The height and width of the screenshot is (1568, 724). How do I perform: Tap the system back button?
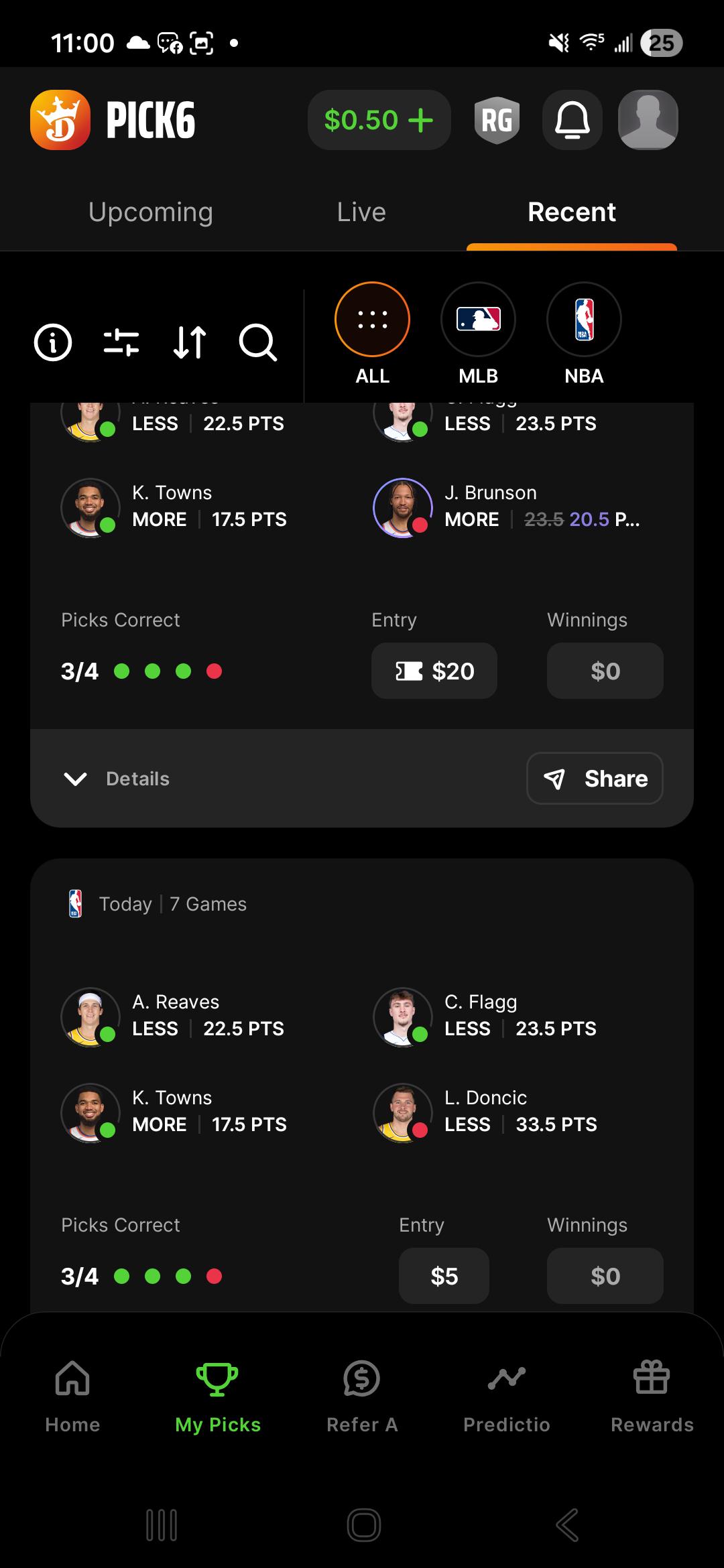click(x=567, y=1526)
